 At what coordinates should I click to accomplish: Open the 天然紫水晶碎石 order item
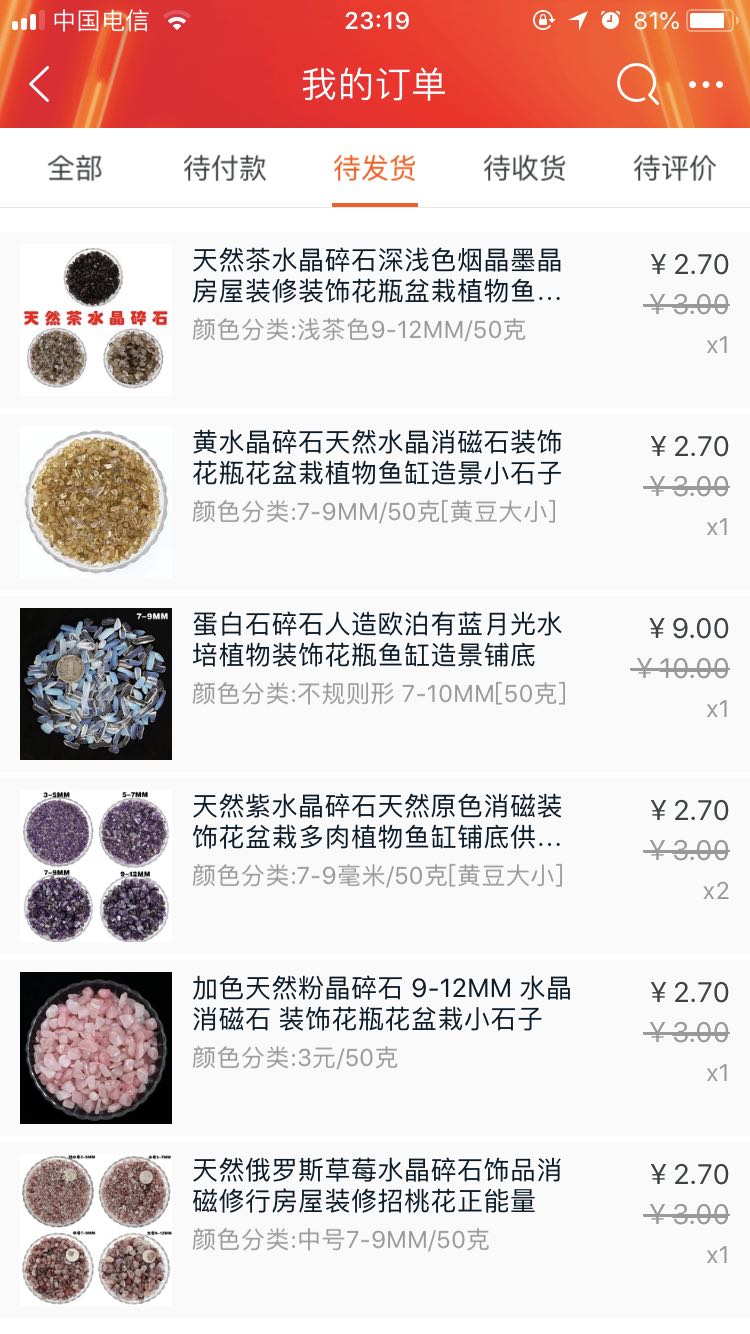click(x=377, y=822)
